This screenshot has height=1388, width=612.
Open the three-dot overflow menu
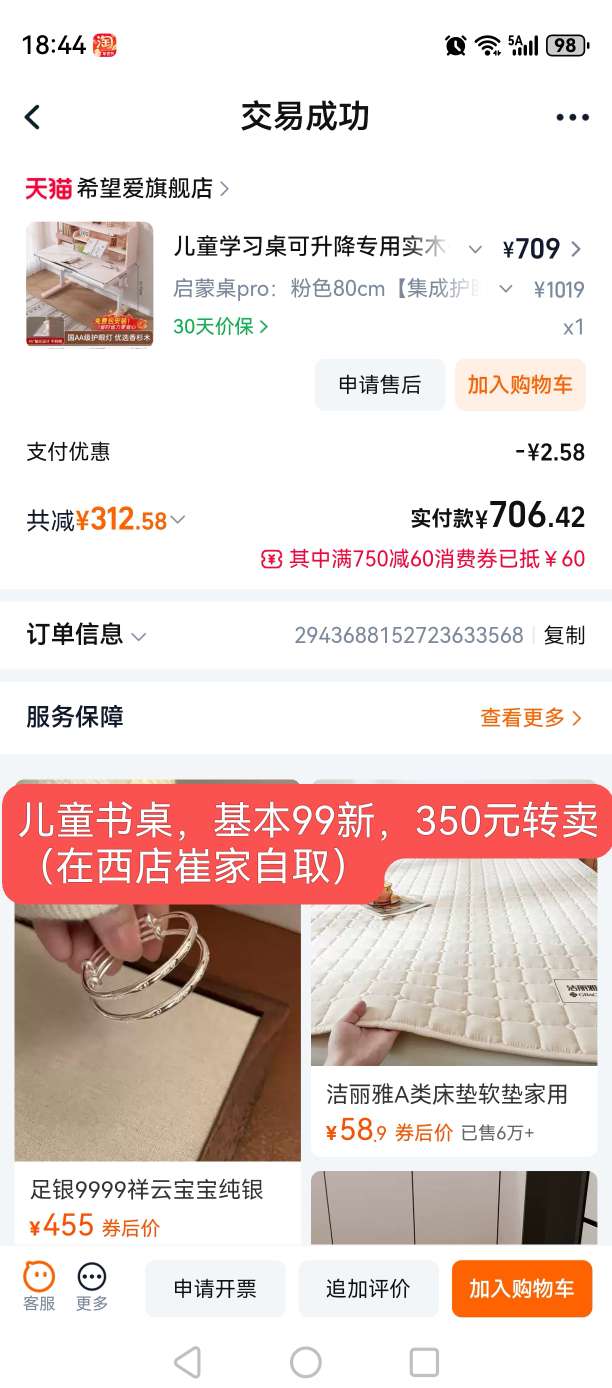tap(572, 117)
